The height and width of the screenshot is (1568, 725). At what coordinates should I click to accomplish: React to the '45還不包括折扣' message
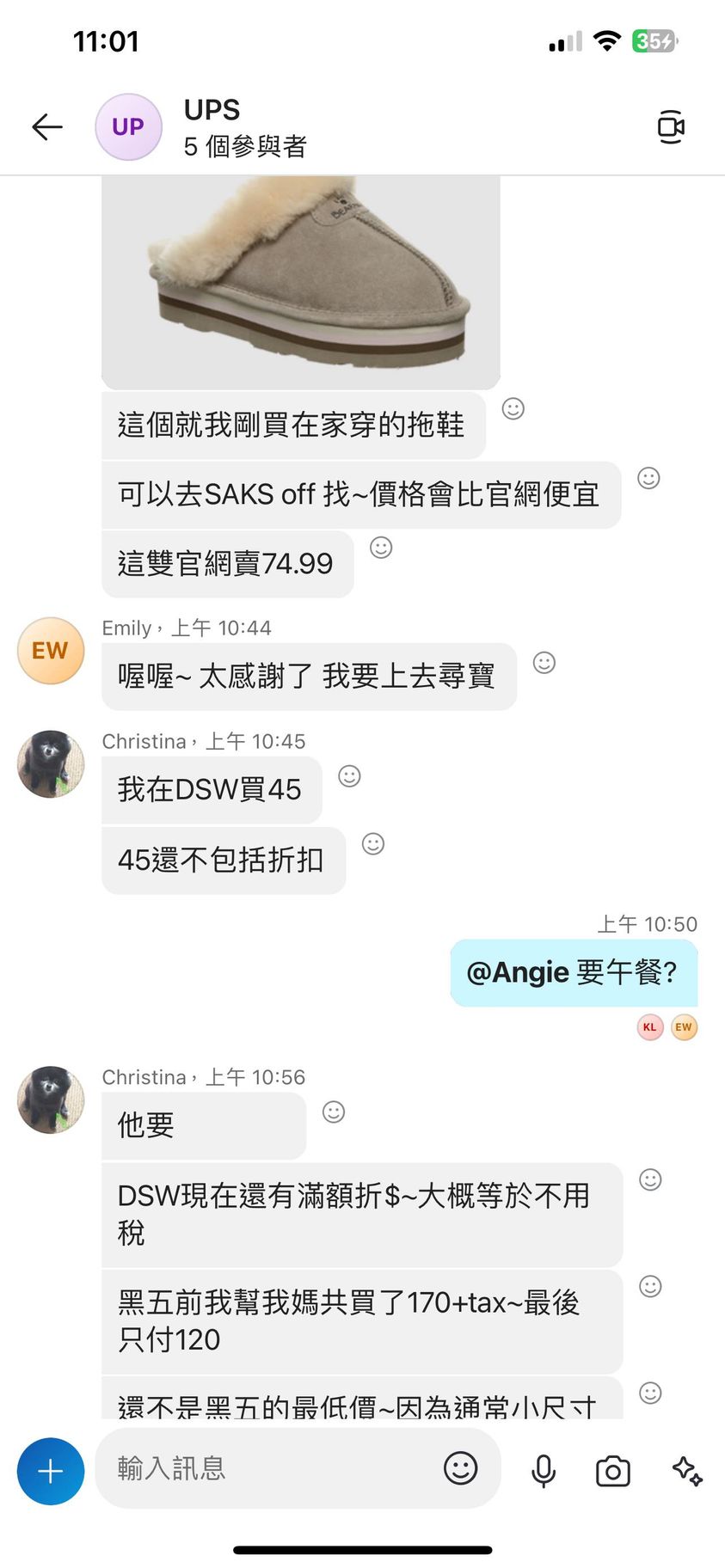pyautogui.click(x=373, y=843)
